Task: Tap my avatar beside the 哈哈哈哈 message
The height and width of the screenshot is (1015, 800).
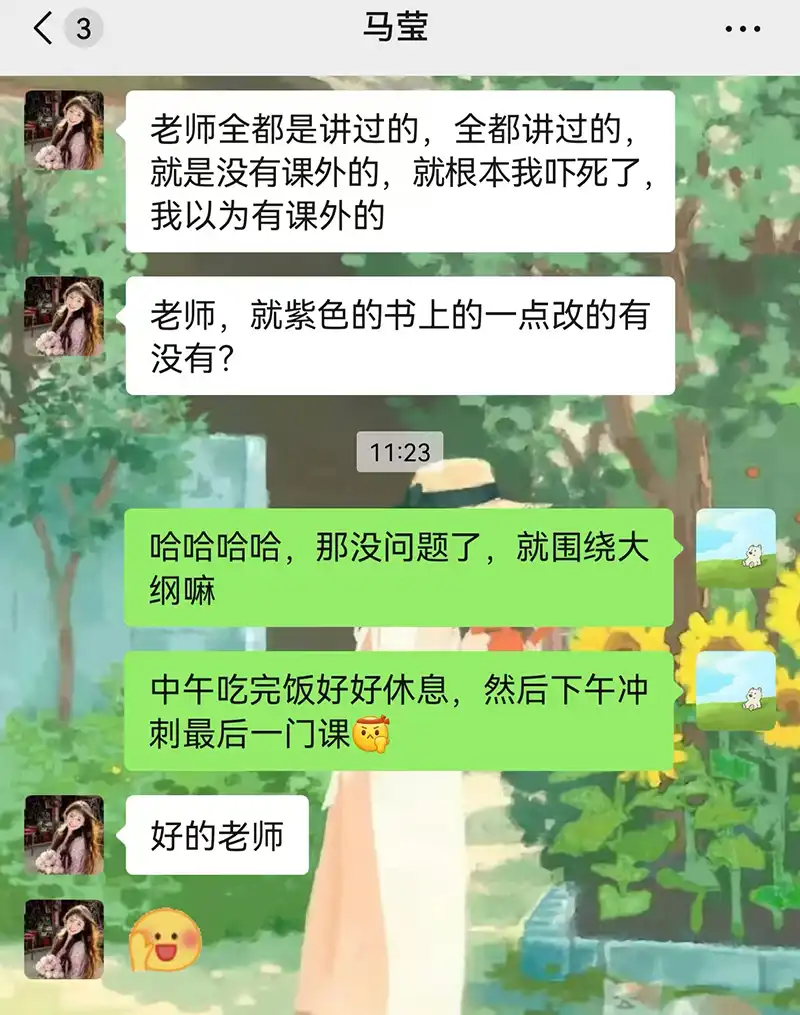Action: click(735, 548)
